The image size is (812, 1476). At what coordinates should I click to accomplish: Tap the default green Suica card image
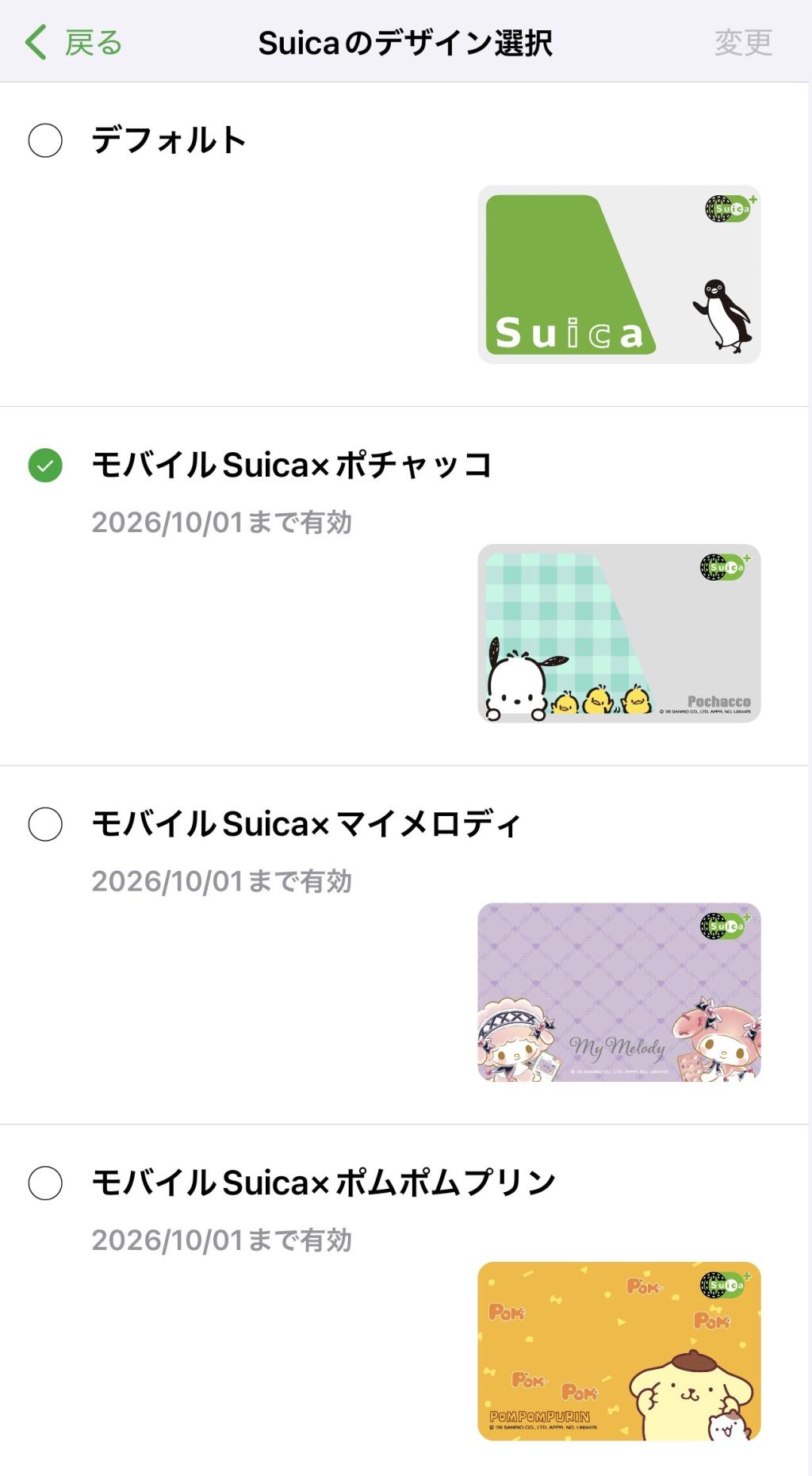(x=619, y=274)
